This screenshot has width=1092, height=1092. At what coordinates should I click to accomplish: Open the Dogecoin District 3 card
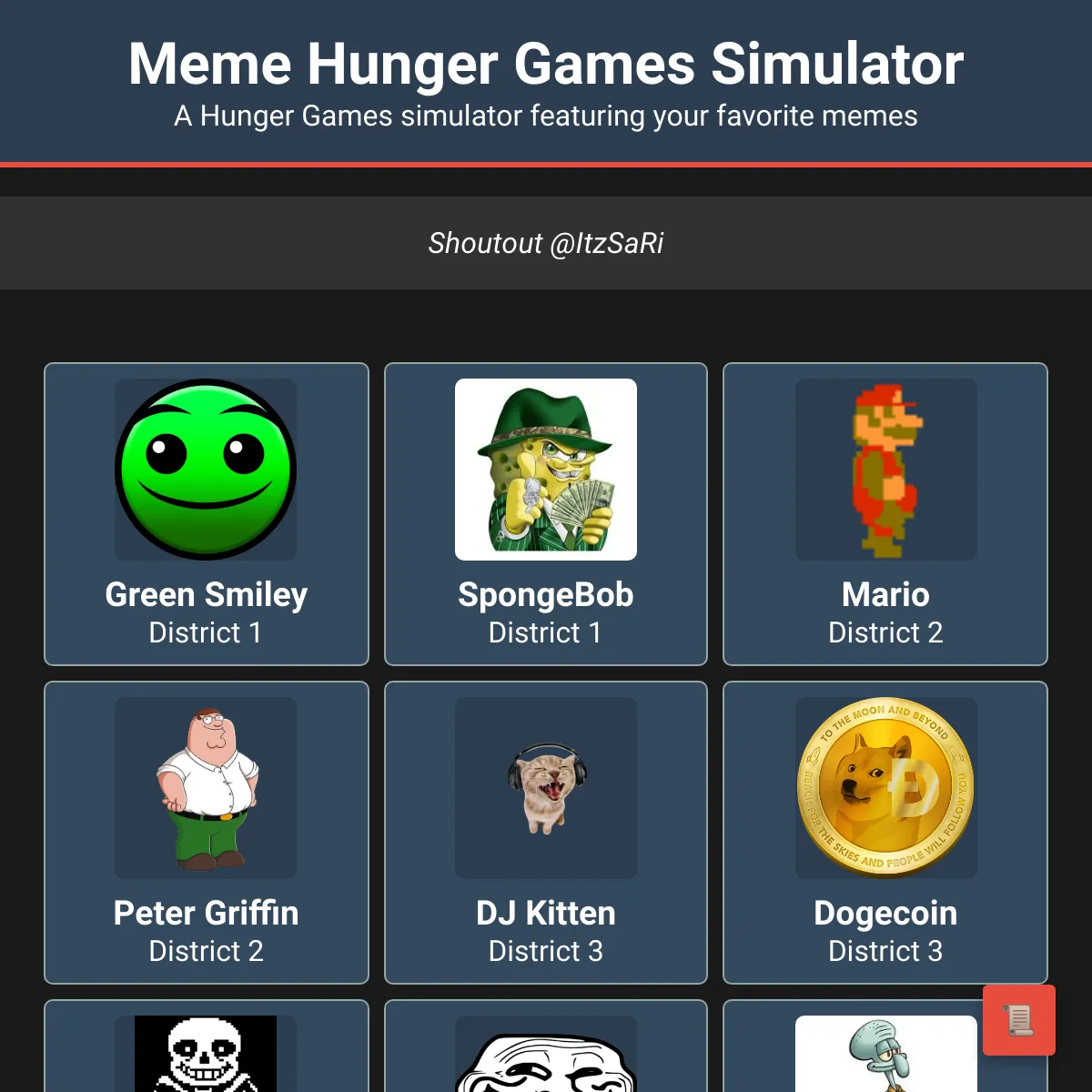point(885,833)
